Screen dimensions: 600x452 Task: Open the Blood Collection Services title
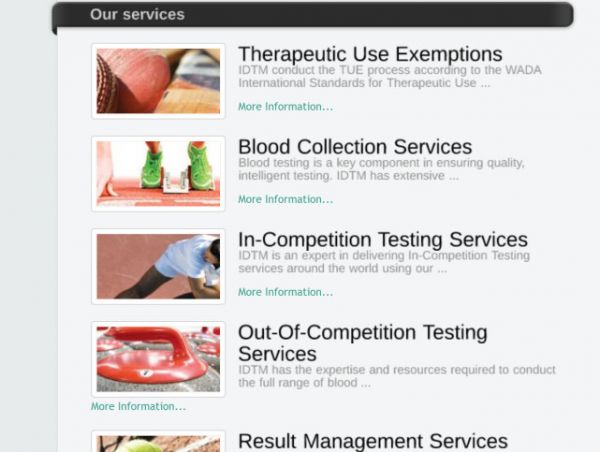pos(354,147)
